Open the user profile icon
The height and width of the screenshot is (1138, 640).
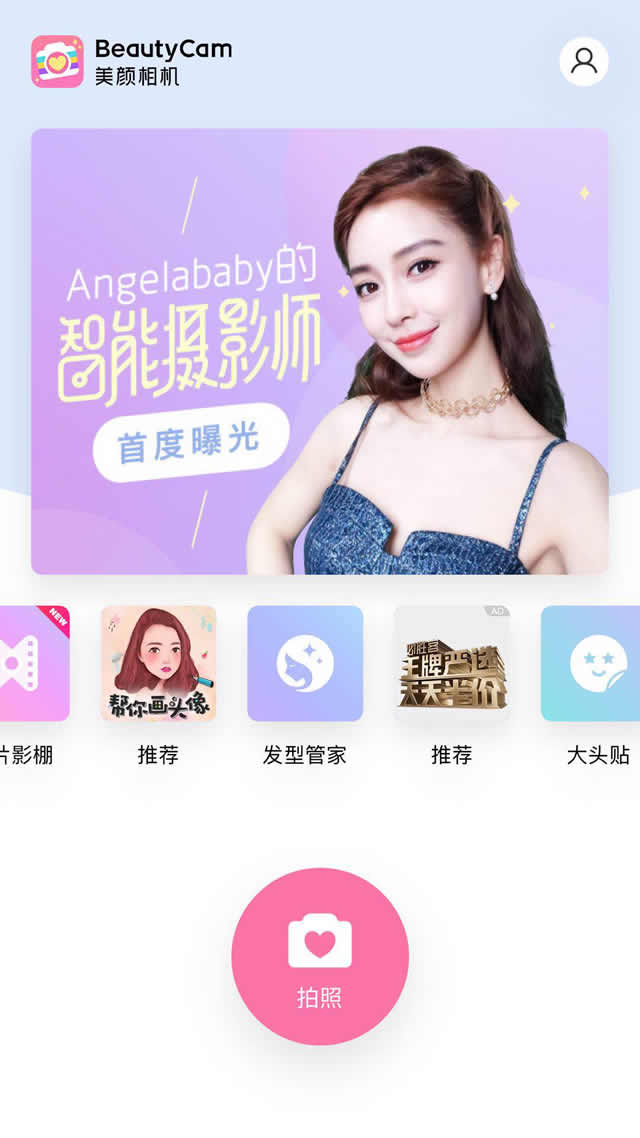(x=584, y=61)
